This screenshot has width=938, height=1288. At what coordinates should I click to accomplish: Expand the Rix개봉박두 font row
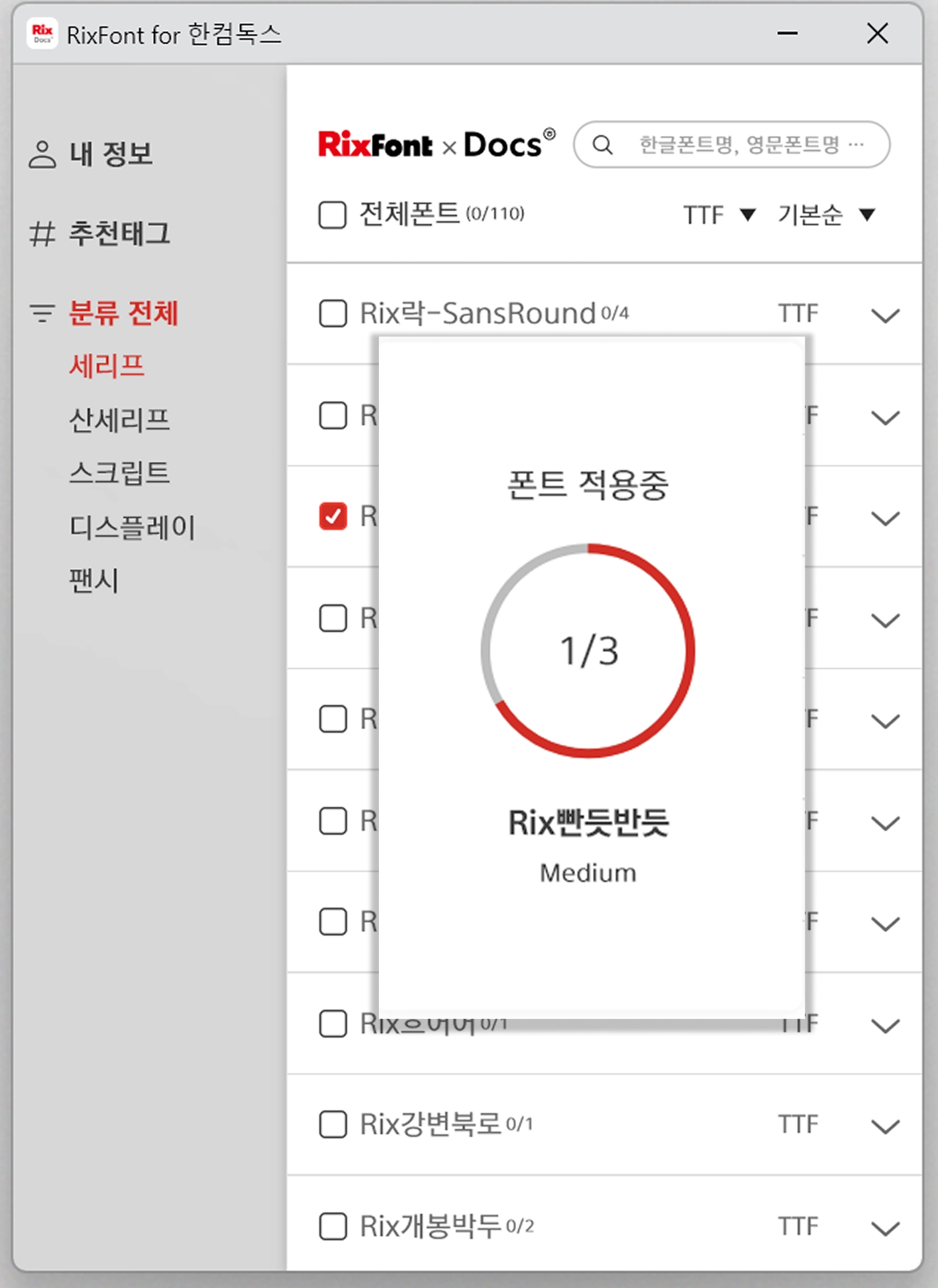coord(885,1228)
